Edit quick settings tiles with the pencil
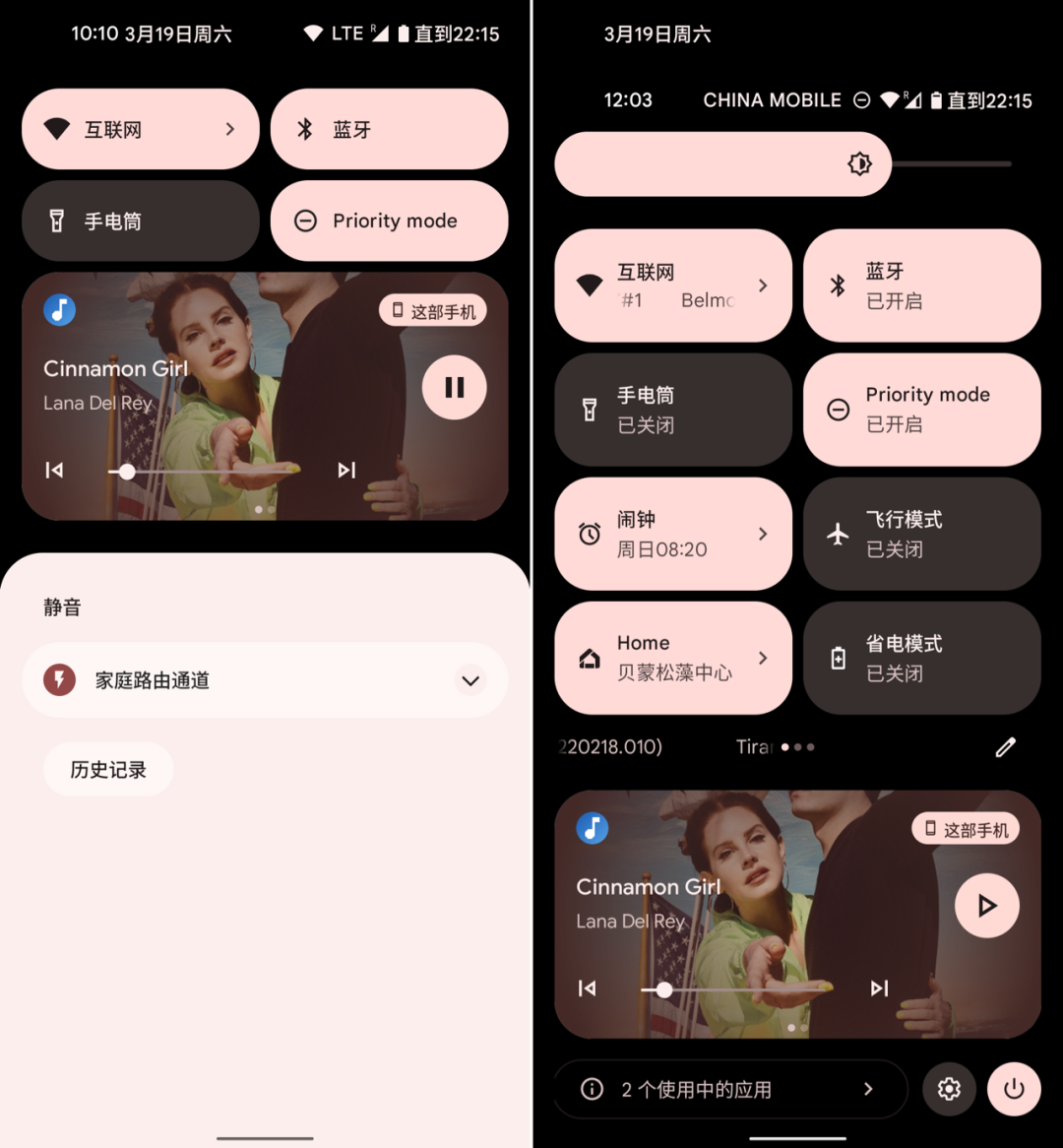This screenshot has height=1148, width=1063. pos(1005,747)
